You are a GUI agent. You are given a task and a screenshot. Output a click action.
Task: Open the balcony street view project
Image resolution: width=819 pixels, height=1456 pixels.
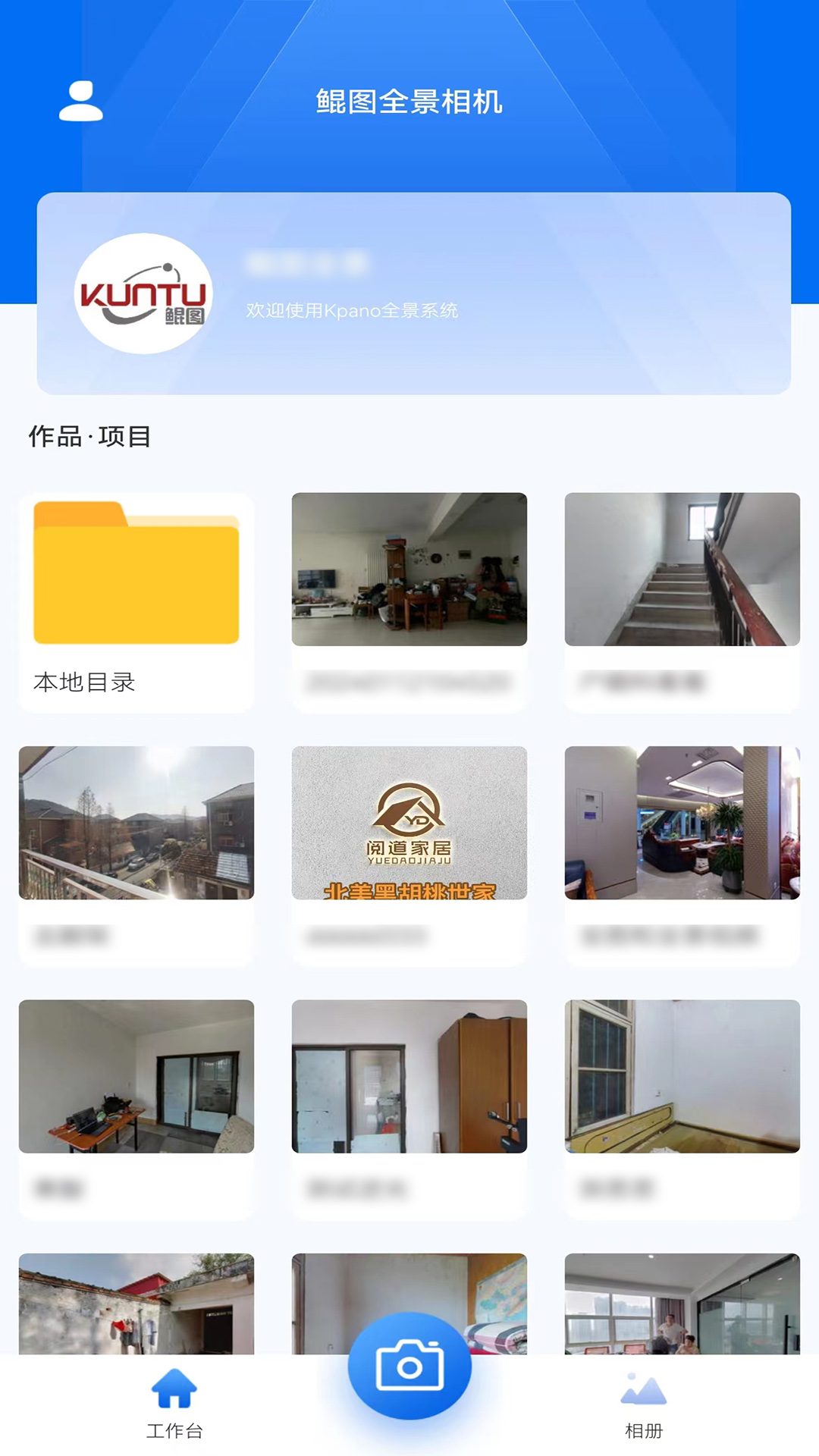(x=136, y=823)
